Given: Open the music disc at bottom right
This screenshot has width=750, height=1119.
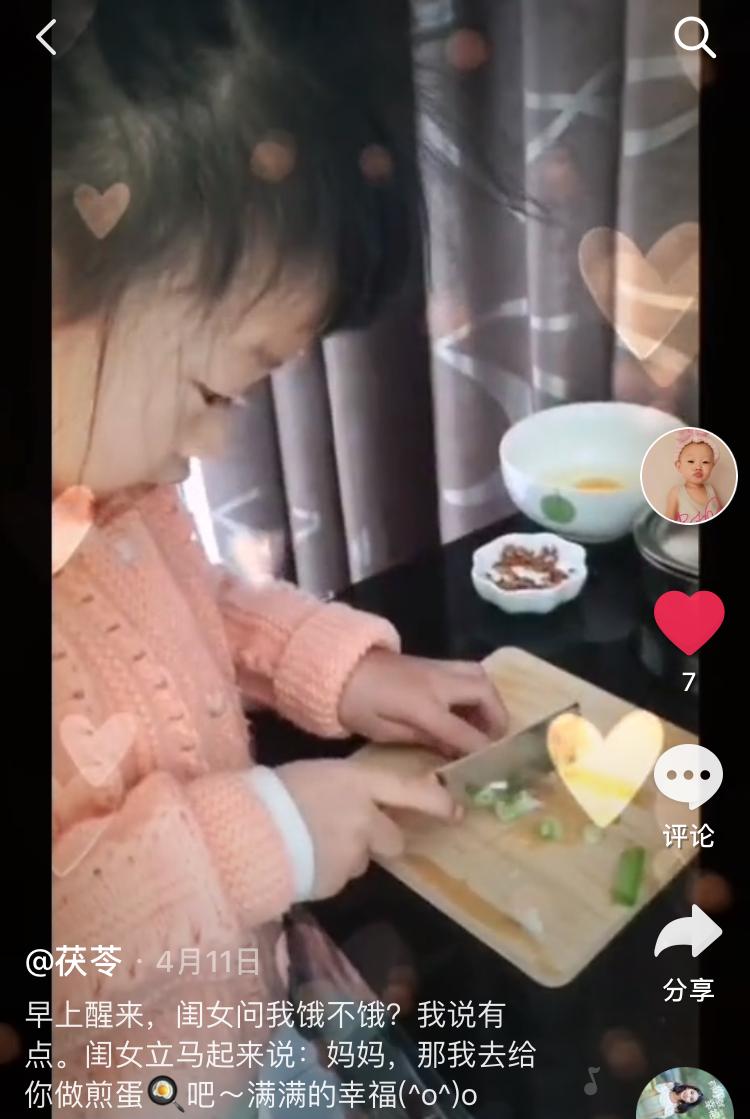Looking at the screenshot, I should pos(685,1096).
